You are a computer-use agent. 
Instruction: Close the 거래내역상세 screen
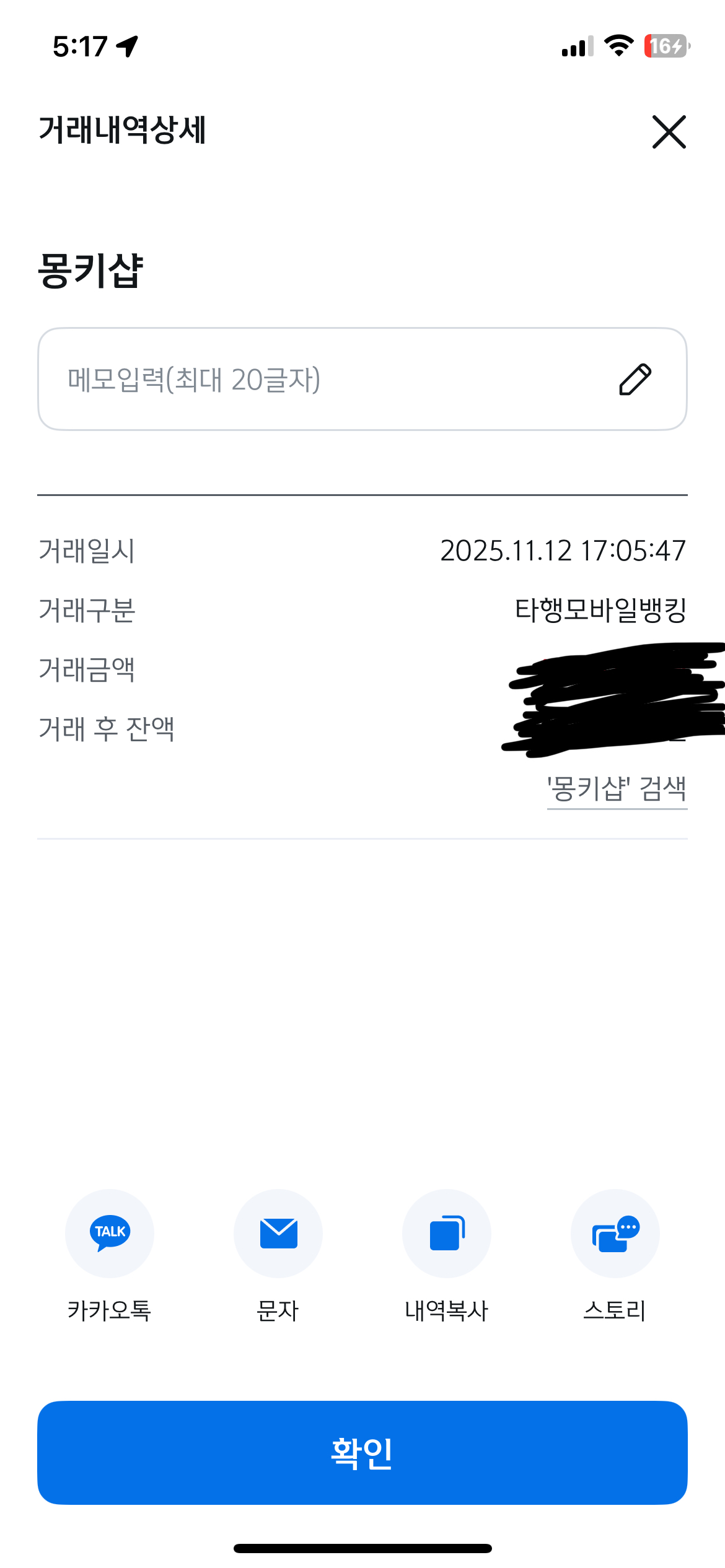point(669,131)
